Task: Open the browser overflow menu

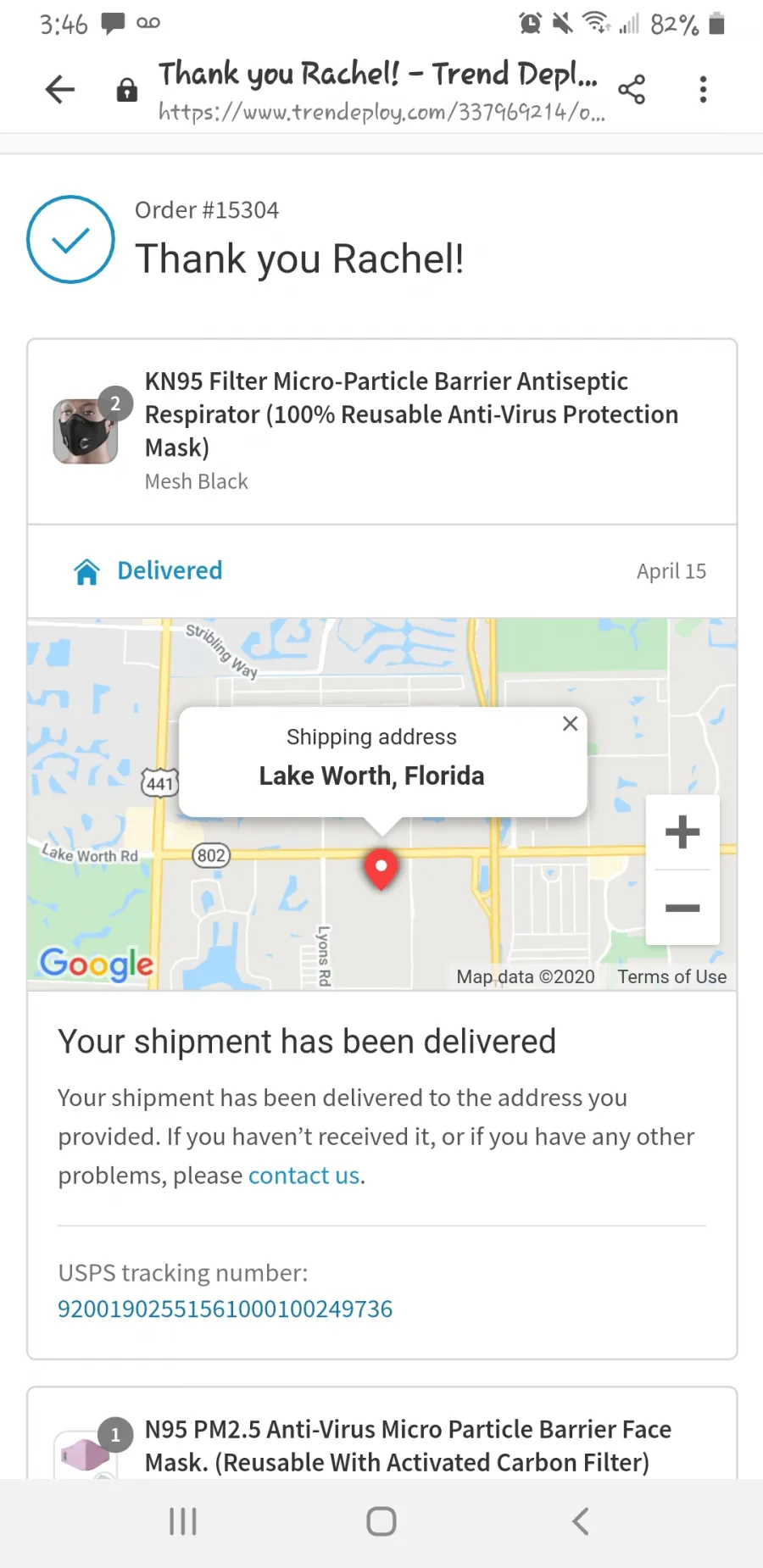Action: tap(703, 89)
